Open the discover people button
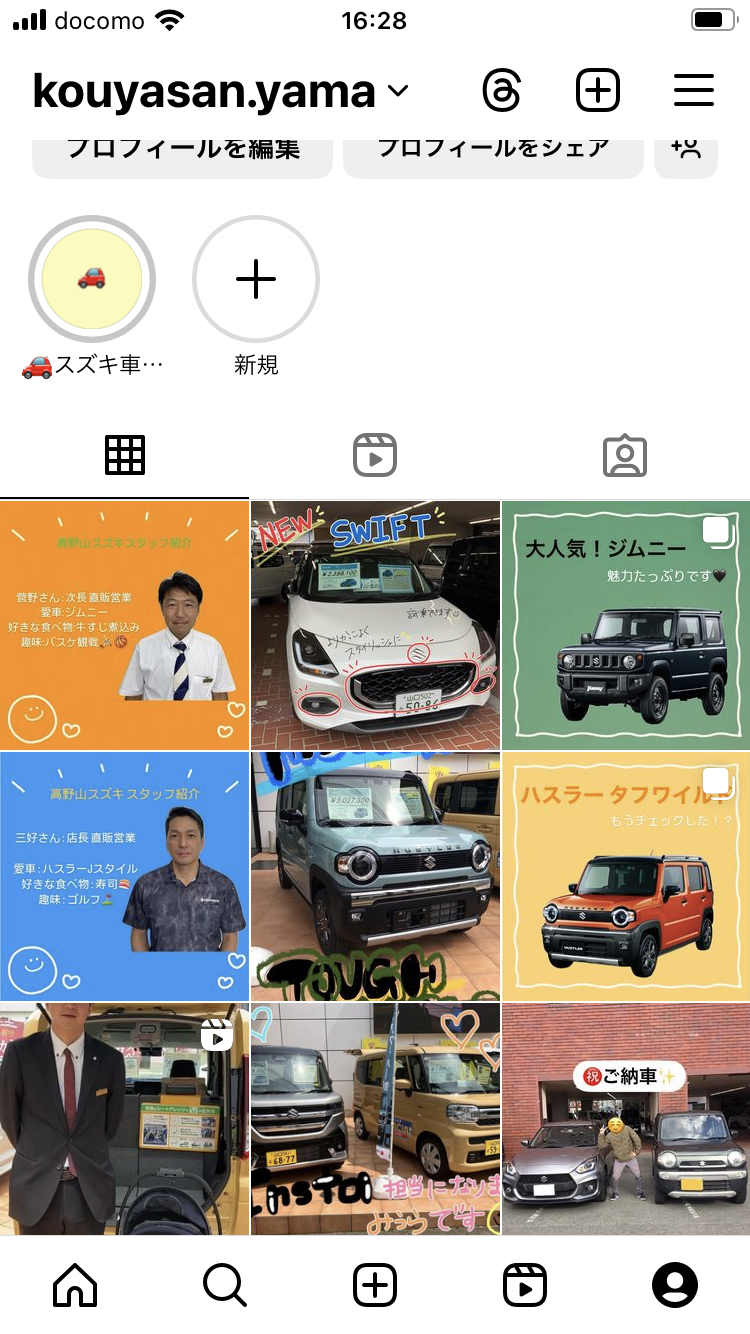Screen dimensions: 750x1334 tap(686, 153)
